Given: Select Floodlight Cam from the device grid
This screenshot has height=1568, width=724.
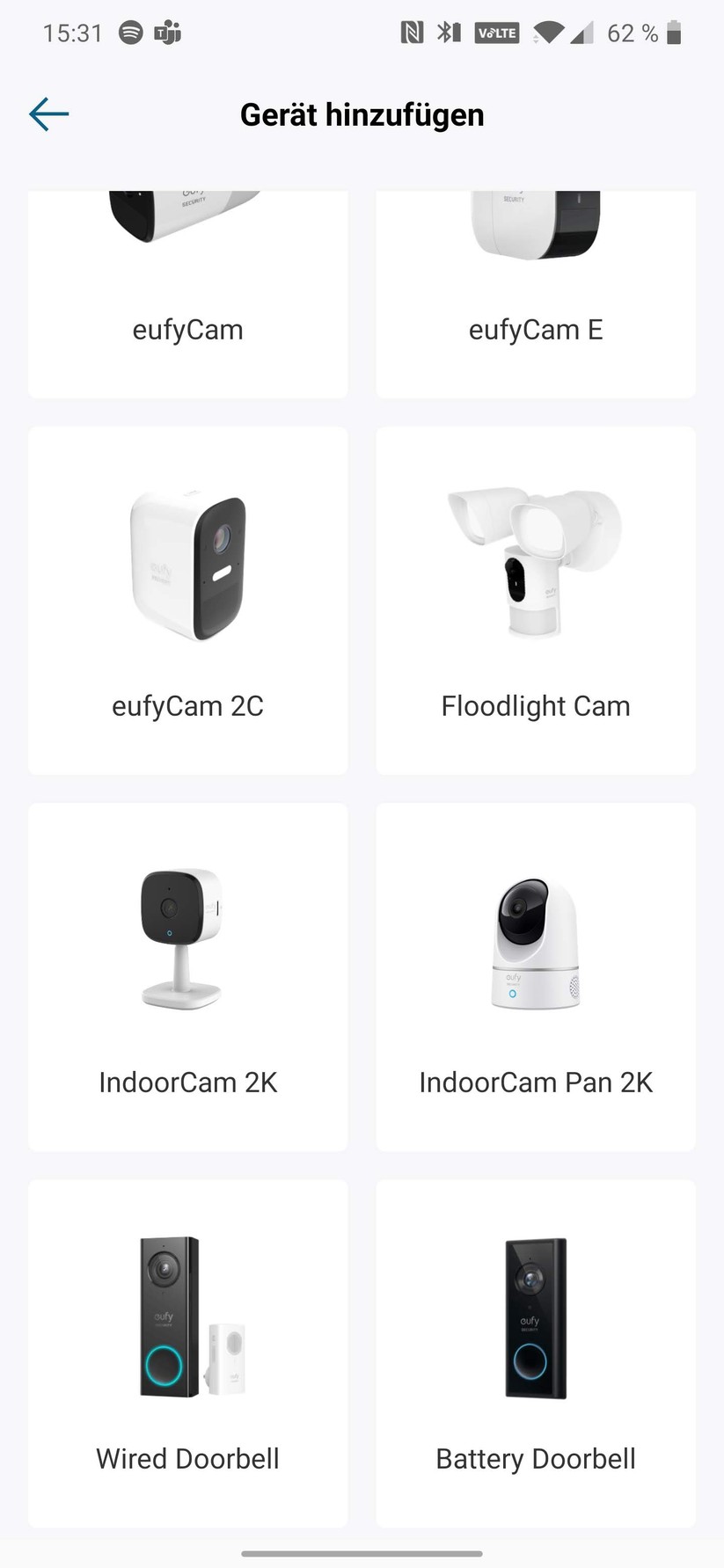Looking at the screenshot, I should 536,601.
